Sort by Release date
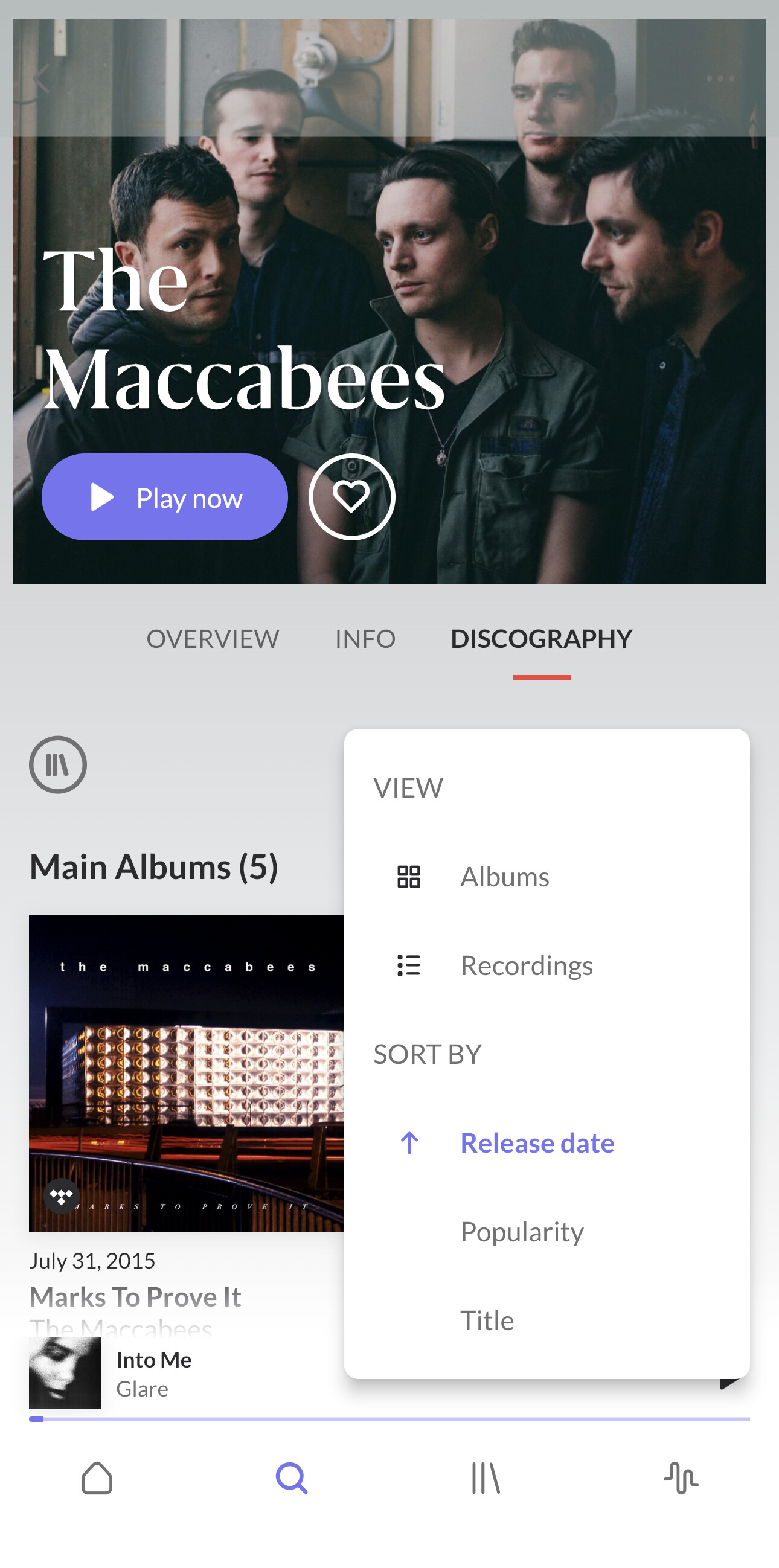This screenshot has height=1568, width=779. point(537,1143)
